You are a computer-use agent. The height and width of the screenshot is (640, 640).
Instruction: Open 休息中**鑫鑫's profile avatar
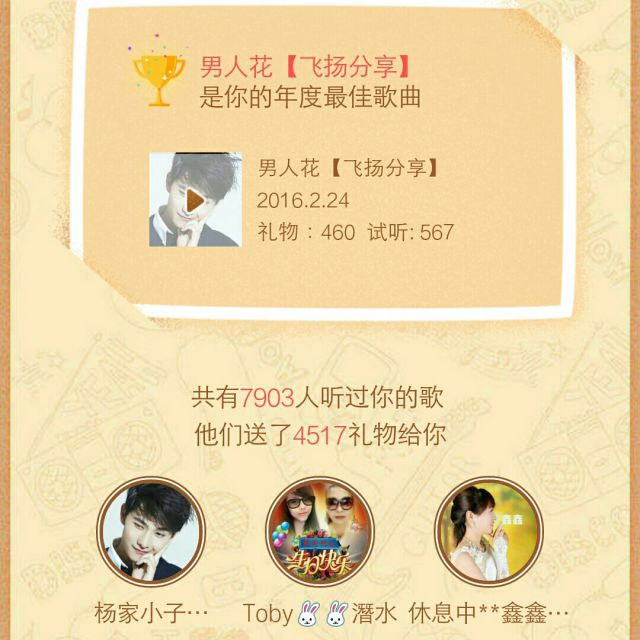(488, 531)
